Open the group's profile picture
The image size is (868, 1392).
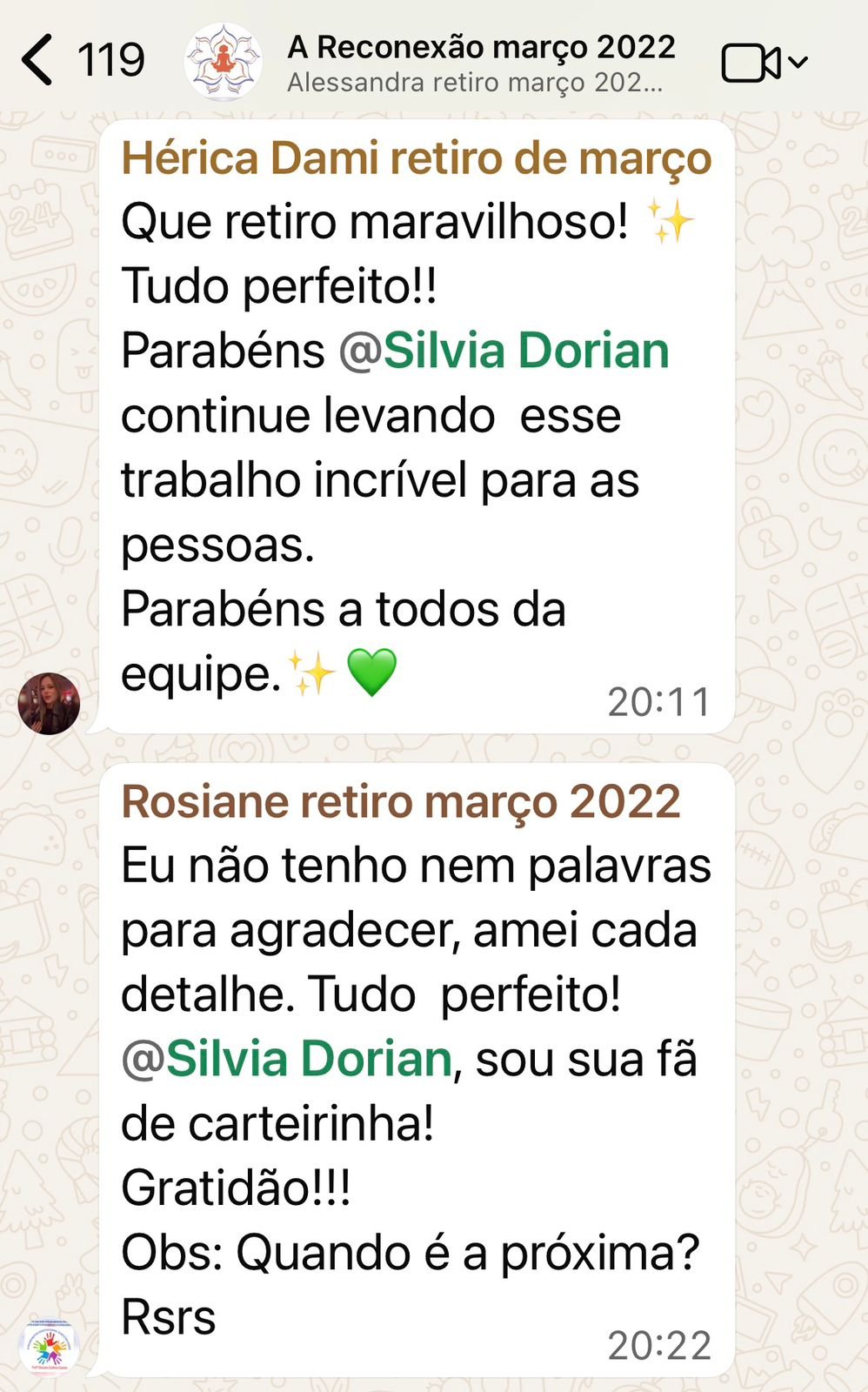[x=224, y=61]
